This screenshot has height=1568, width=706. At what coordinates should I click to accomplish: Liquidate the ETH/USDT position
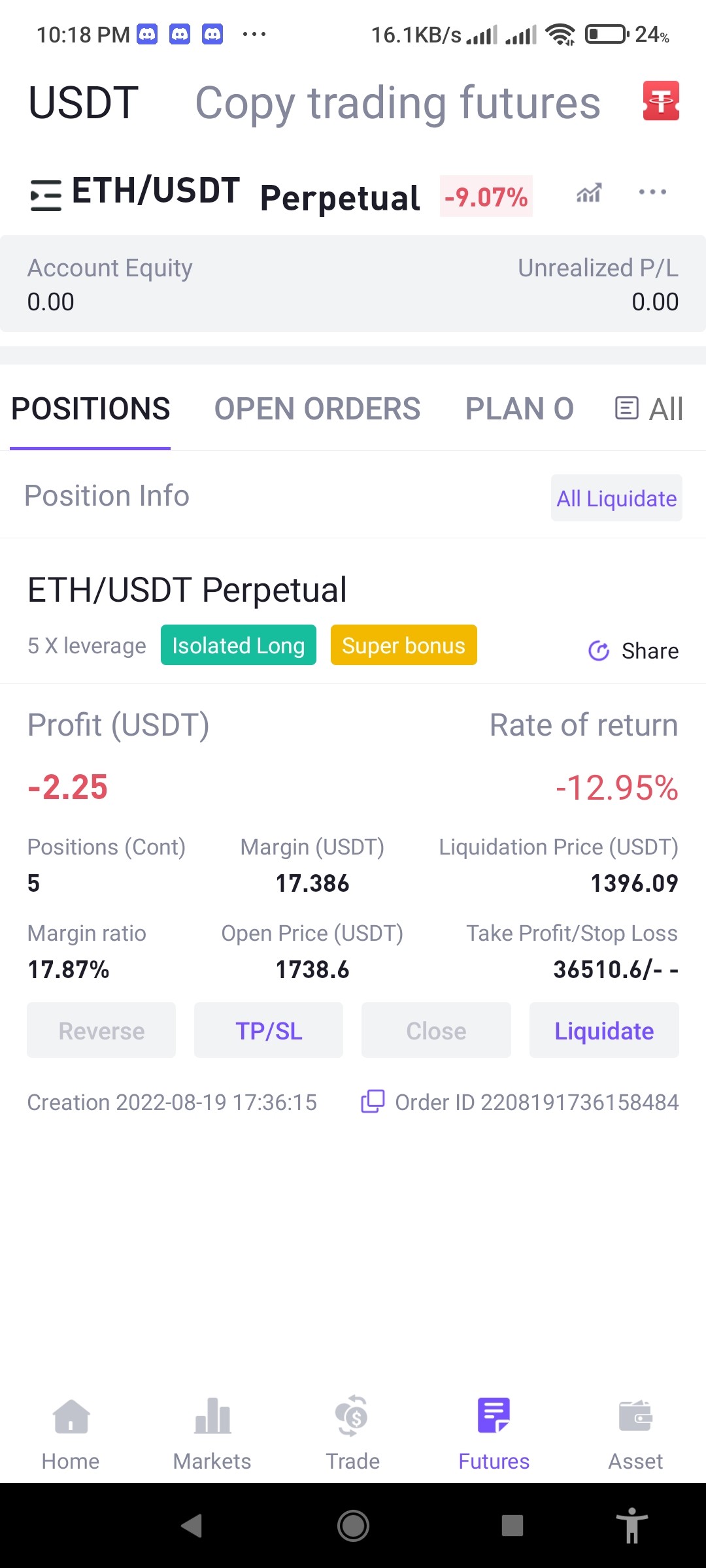coord(604,1030)
